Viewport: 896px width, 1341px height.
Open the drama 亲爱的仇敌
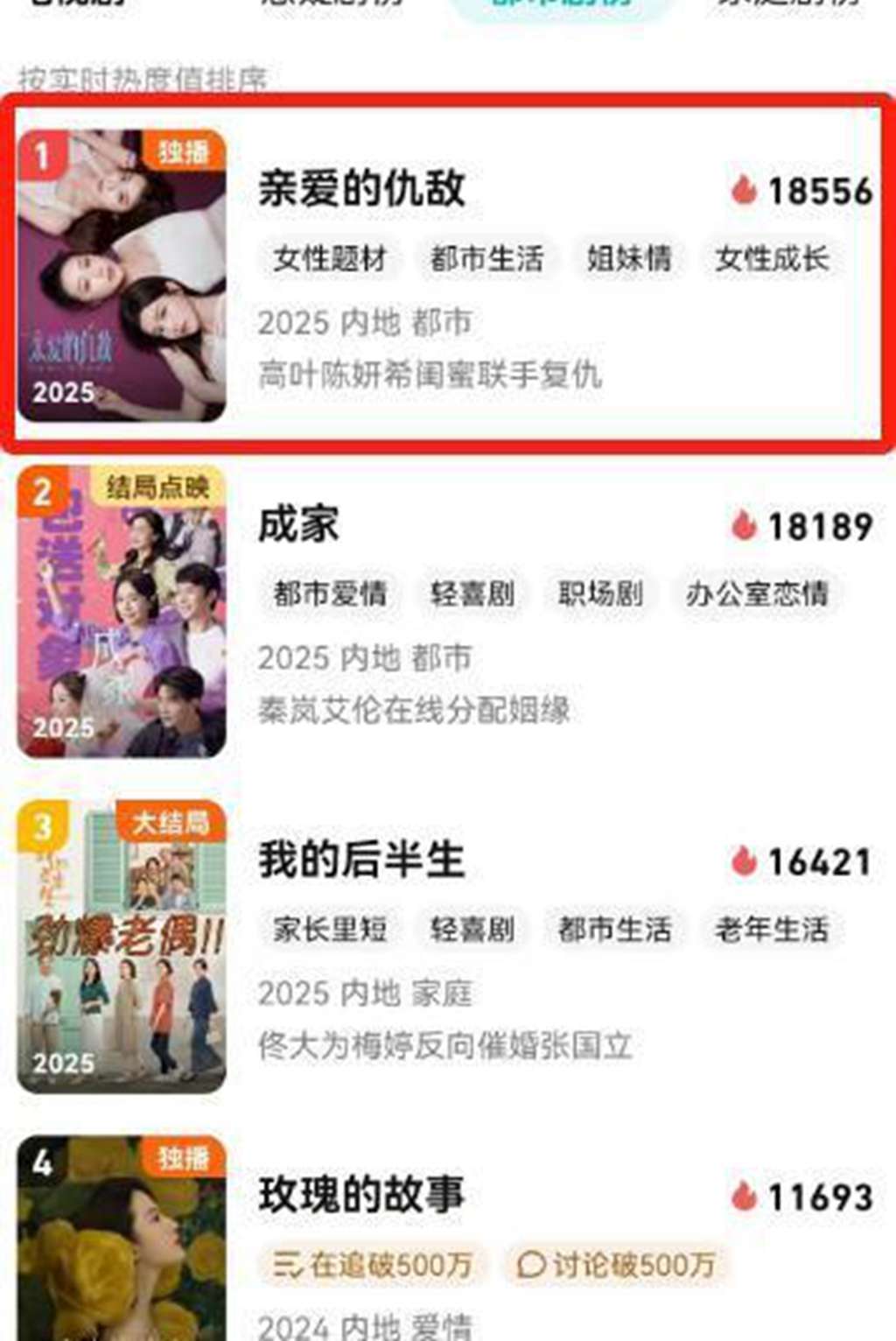(360, 189)
